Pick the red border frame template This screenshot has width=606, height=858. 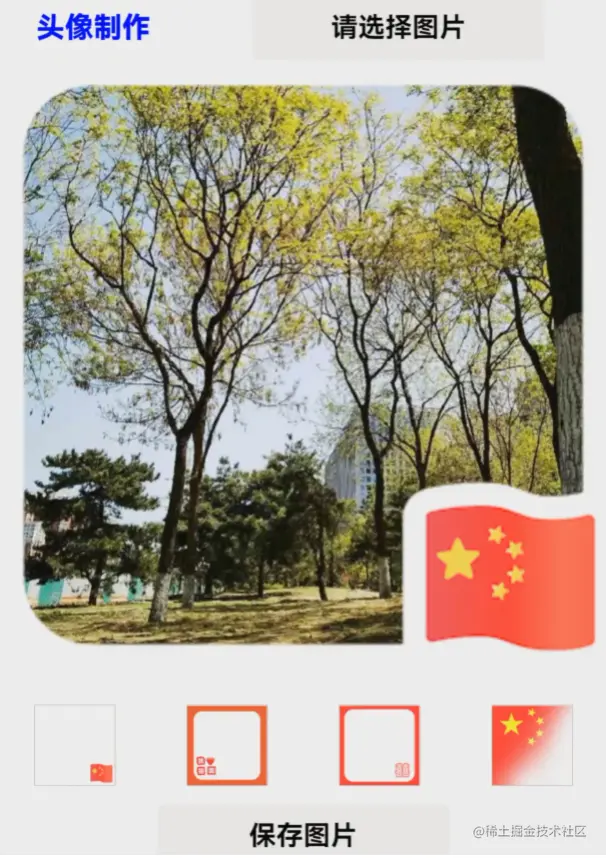pos(379,745)
